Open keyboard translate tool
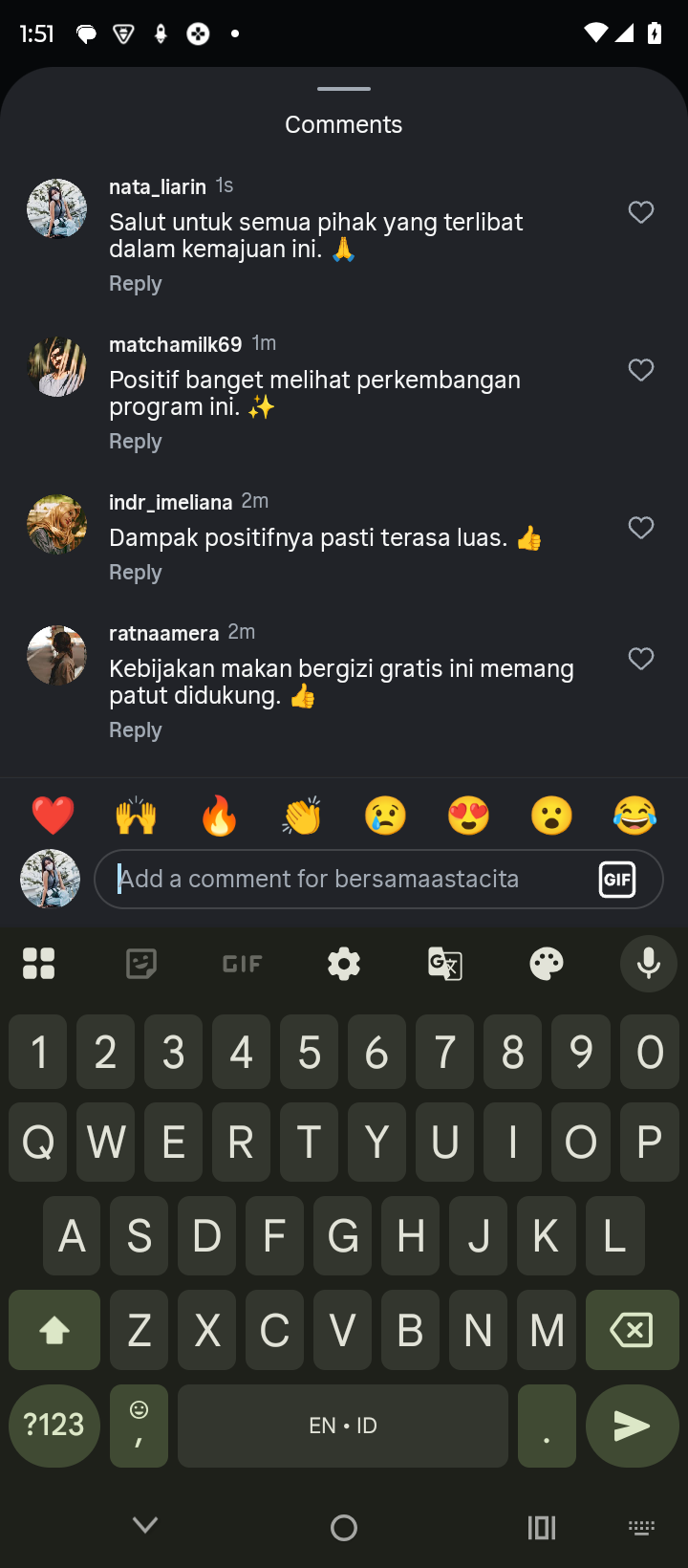Viewport: 688px width, 1568px height. coord(445,964)
